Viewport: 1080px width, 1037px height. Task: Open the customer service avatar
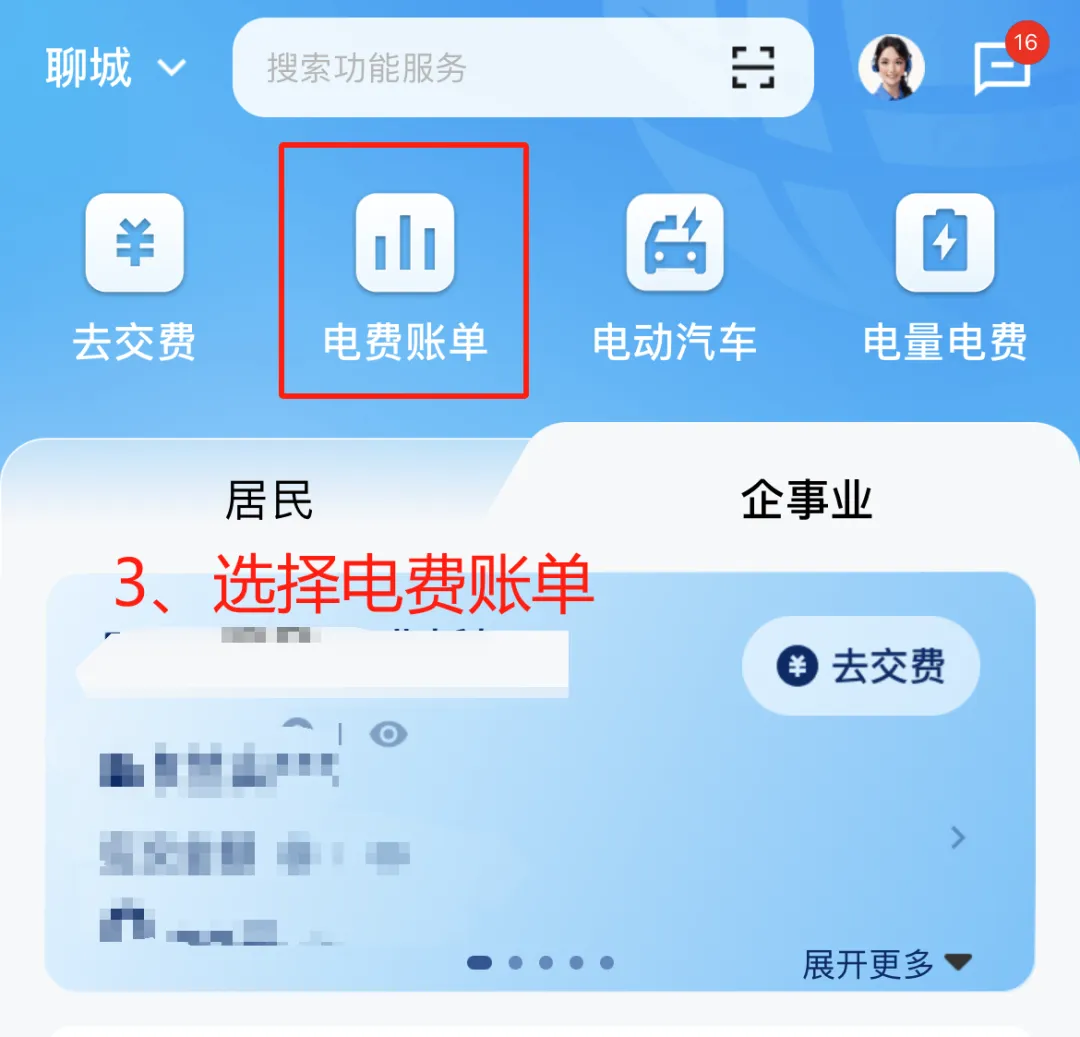coord(891,68)
